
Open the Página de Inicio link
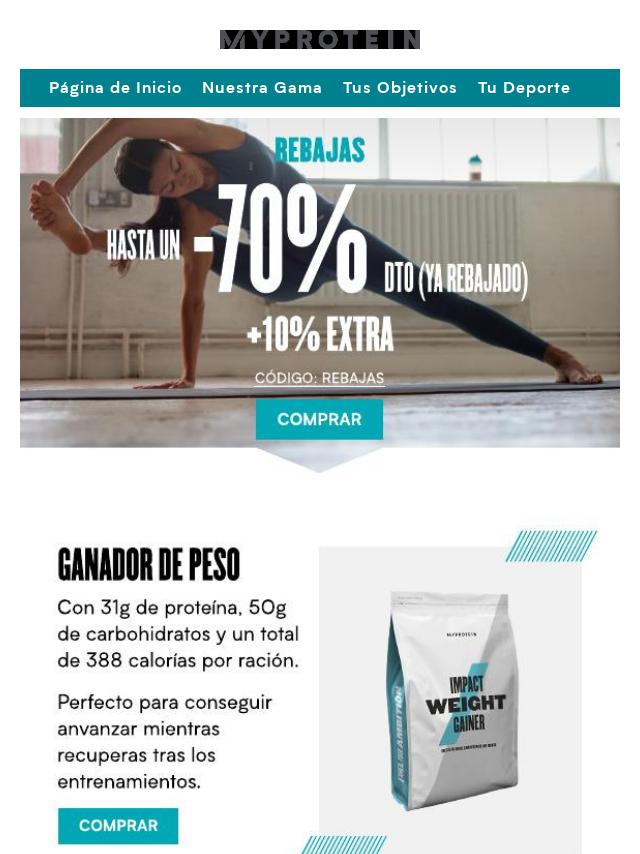115,88
